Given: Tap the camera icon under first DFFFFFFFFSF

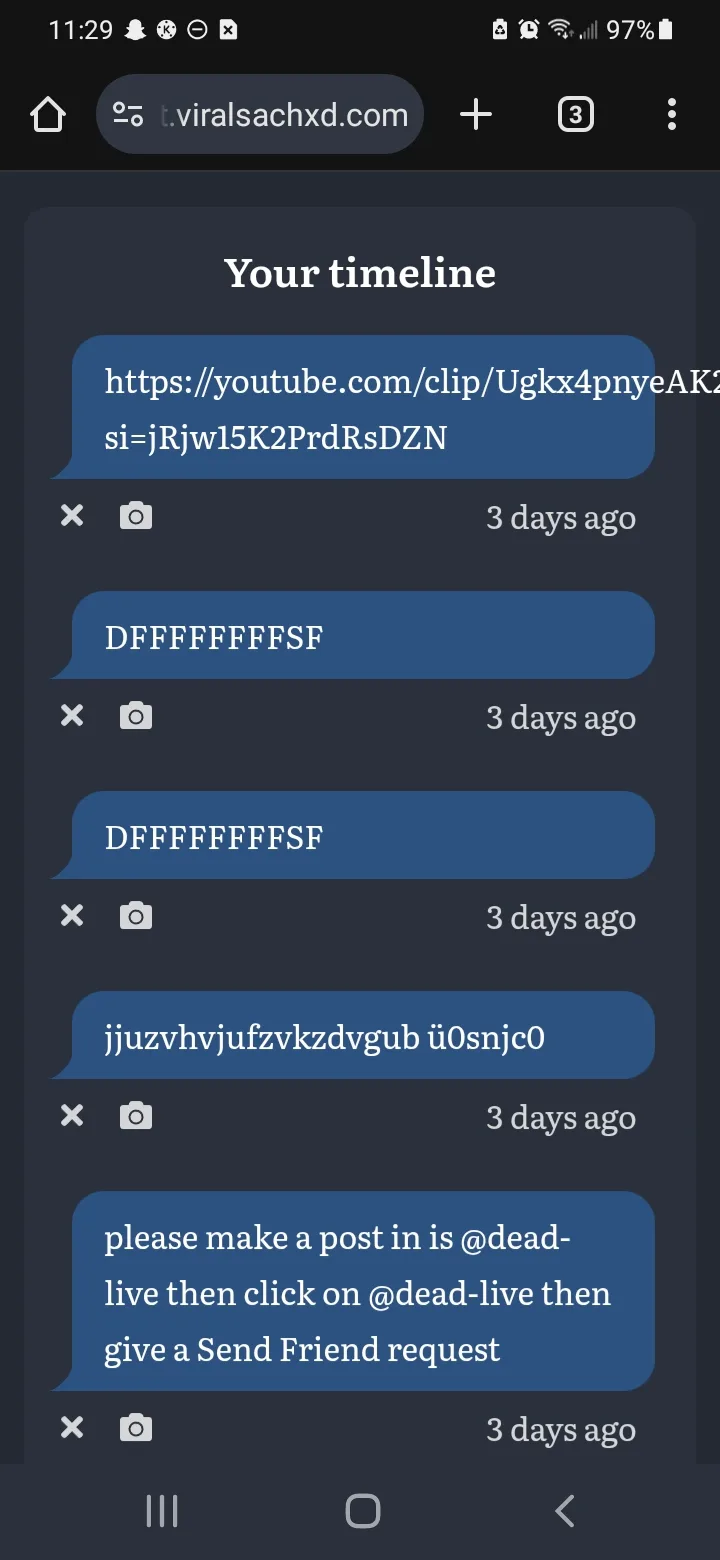Looking at the screenshot, I should [136, 716].
